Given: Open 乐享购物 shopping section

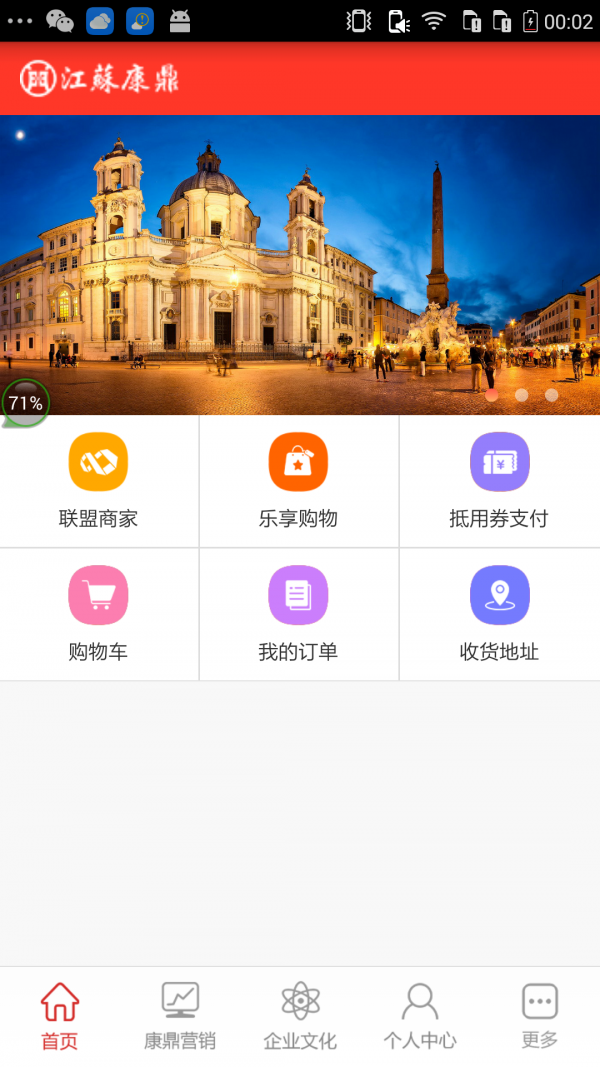Looking at the screenshot, I should pyautogui.click(x=298, y=481).
